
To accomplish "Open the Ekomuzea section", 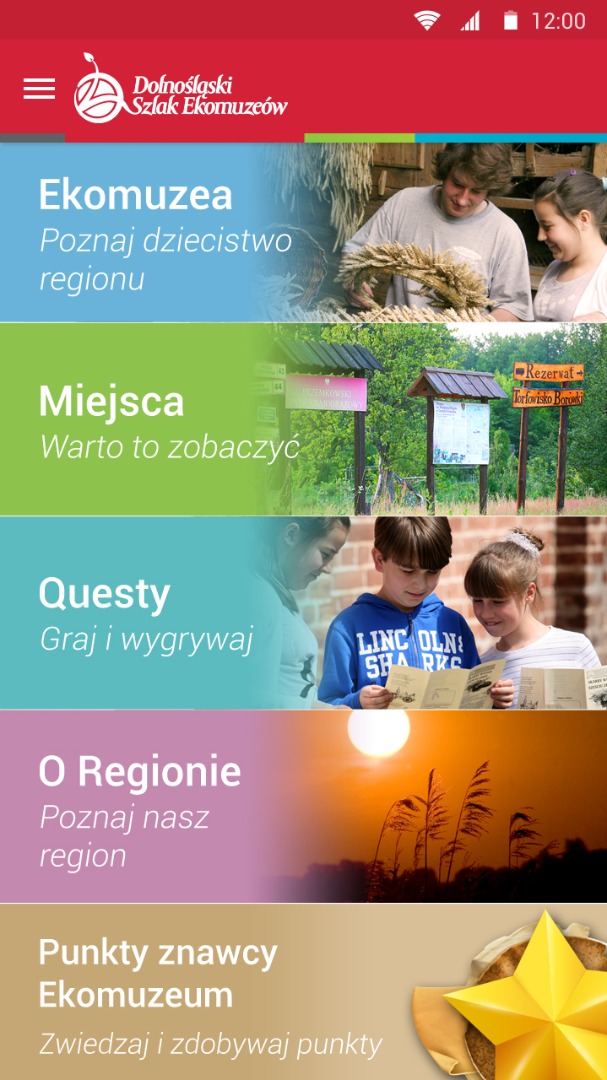I will point(303,232).
